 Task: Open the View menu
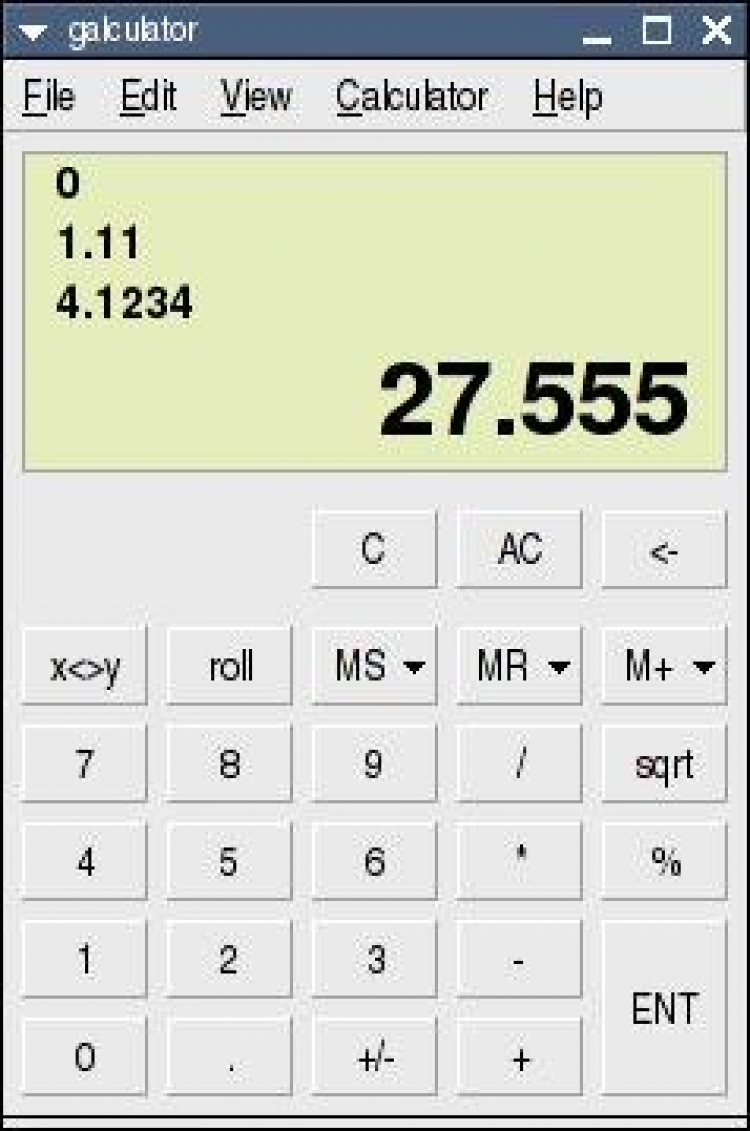pos(256,97)
